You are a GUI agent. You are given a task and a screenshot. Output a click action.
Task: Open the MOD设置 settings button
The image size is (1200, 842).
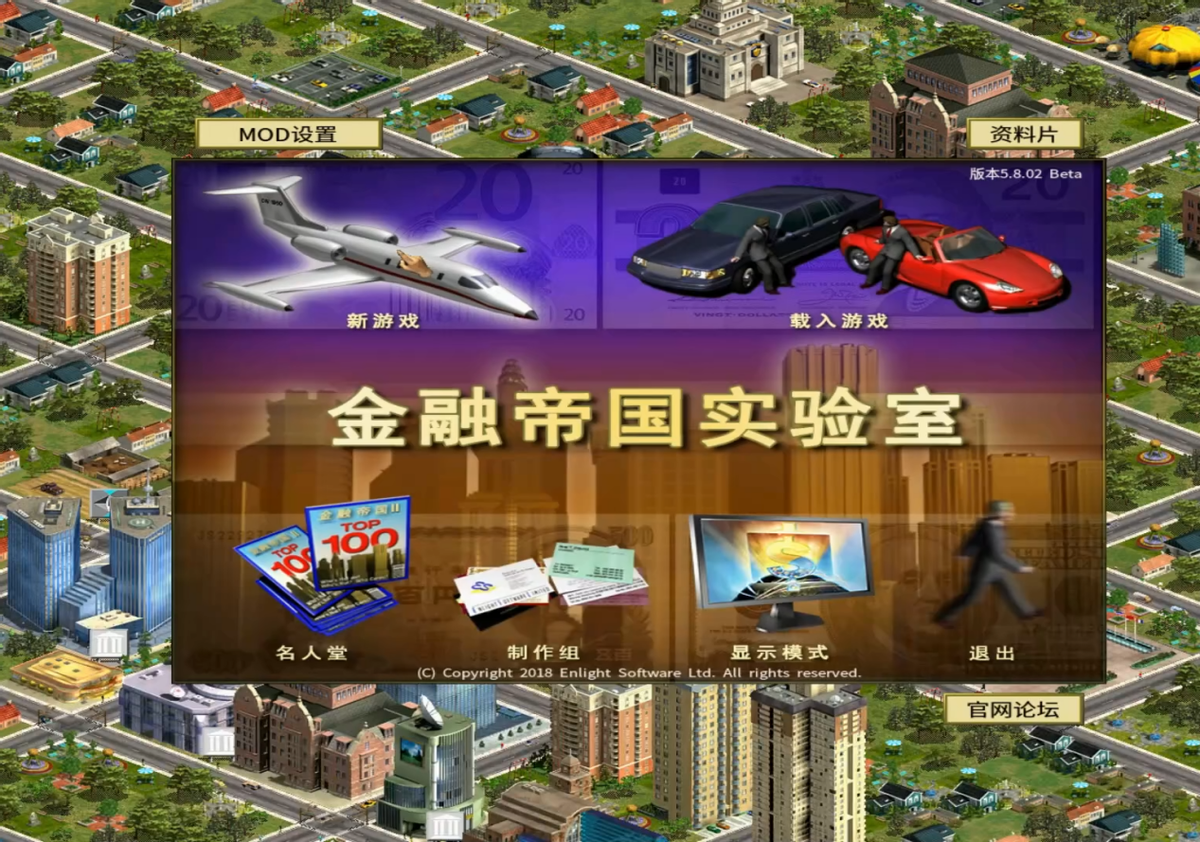pyautogui.click(x=288, y=135)
